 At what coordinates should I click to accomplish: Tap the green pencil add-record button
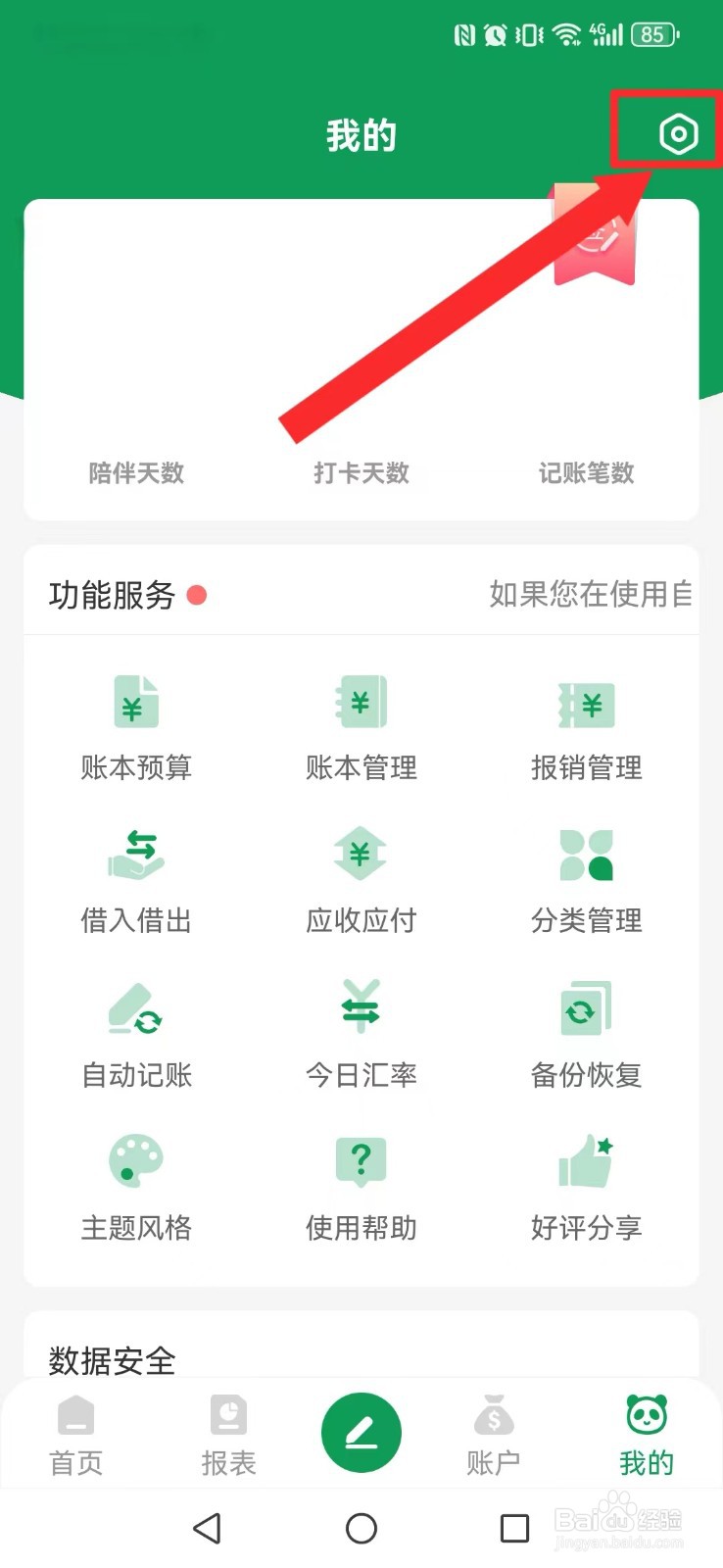[x=361, y=1433]
